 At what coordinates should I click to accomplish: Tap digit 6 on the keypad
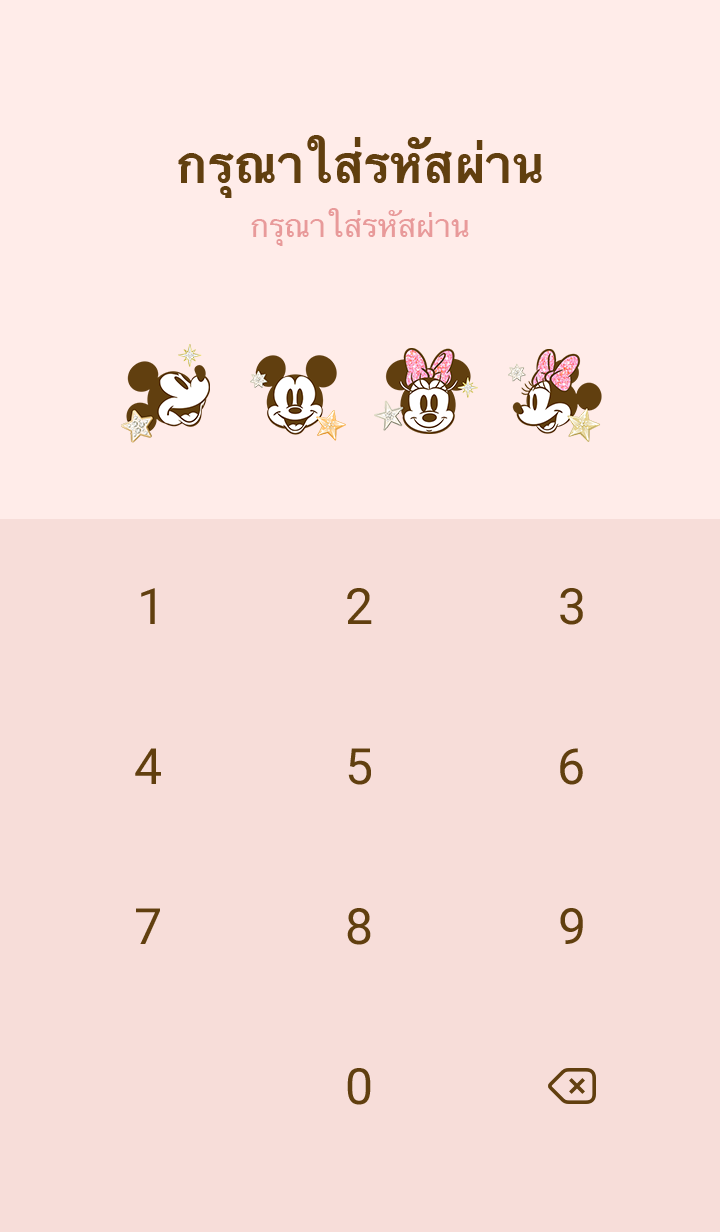[x=571, y=768]
